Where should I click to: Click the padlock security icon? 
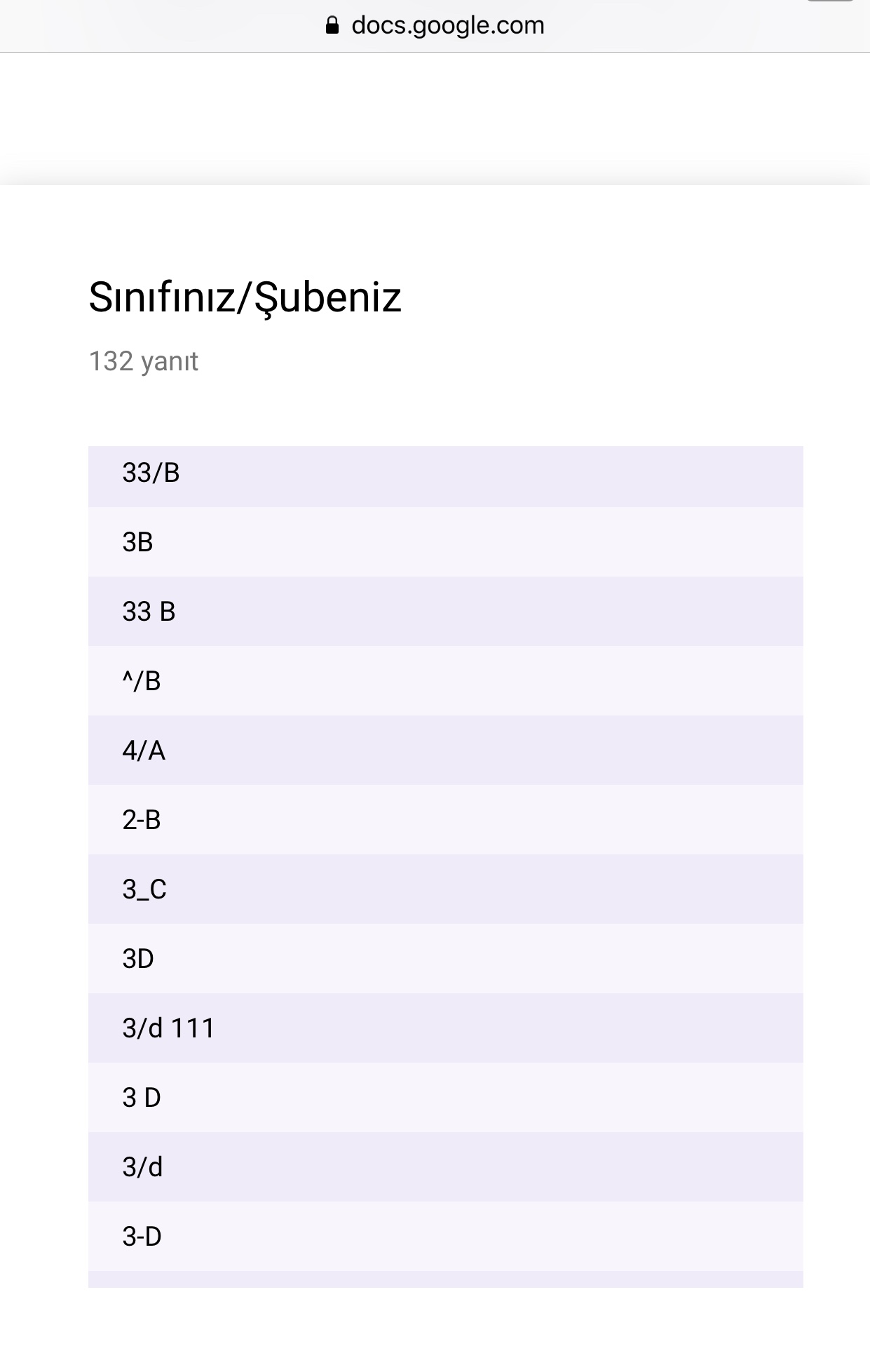pyautogui.click(x=333, y=25)
